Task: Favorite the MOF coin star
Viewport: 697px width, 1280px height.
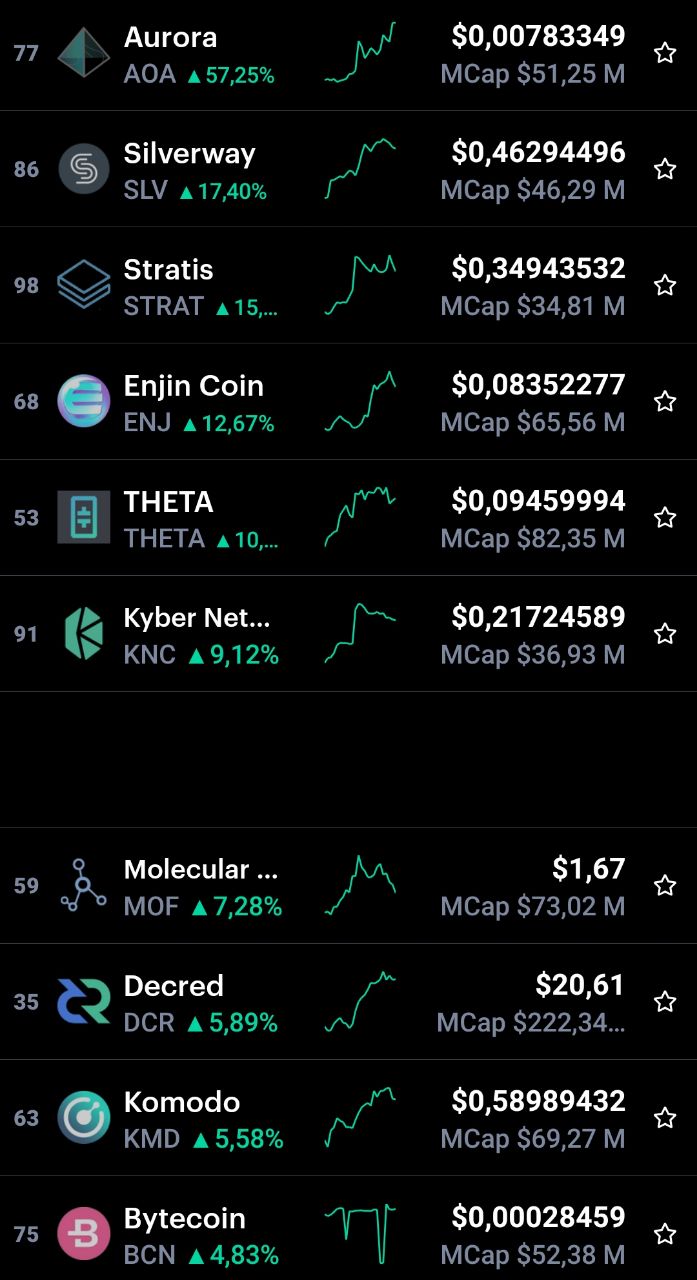Action: (665, 885)
